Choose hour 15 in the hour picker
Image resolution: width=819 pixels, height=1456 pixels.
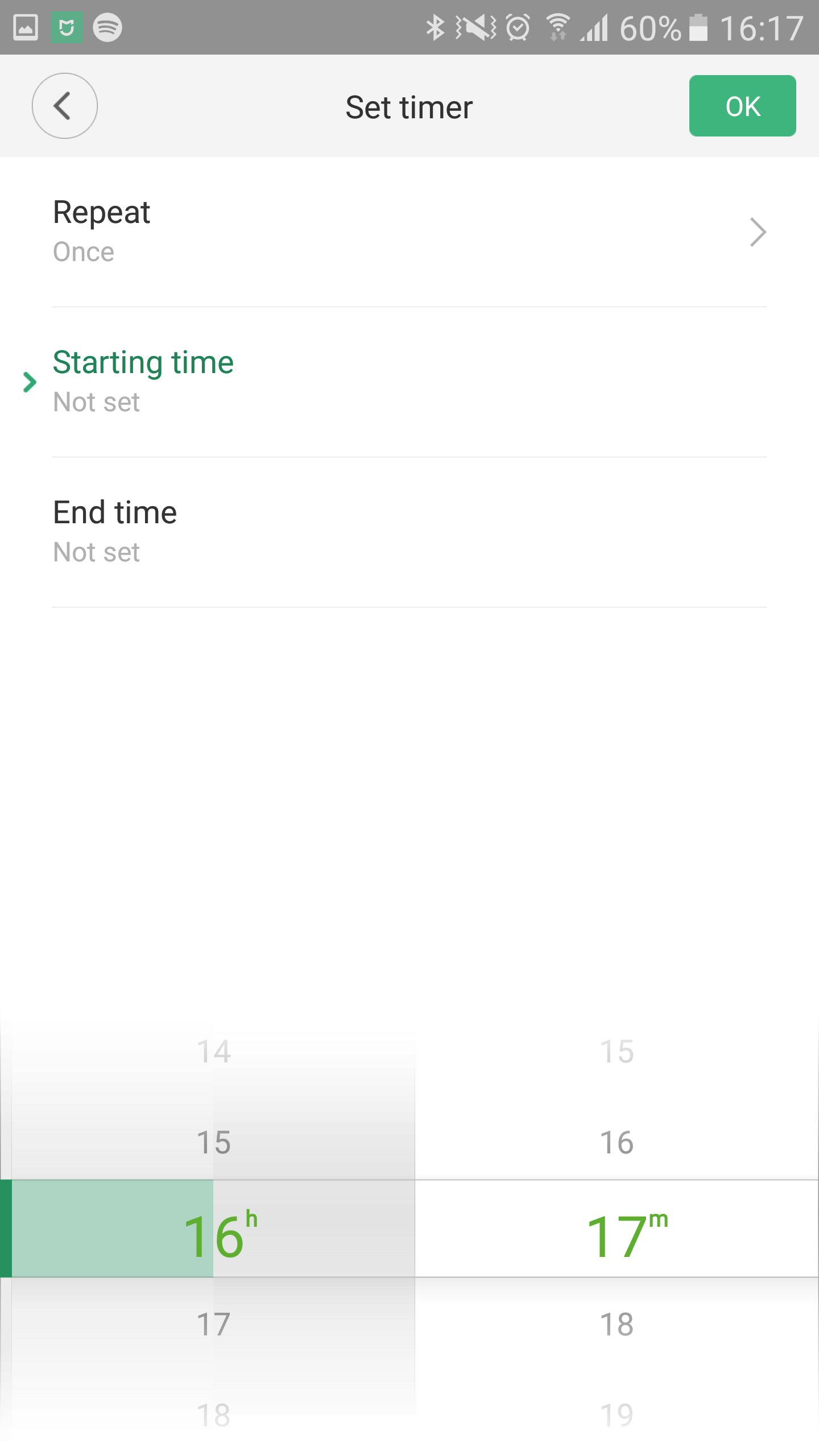pos(213,1142)
